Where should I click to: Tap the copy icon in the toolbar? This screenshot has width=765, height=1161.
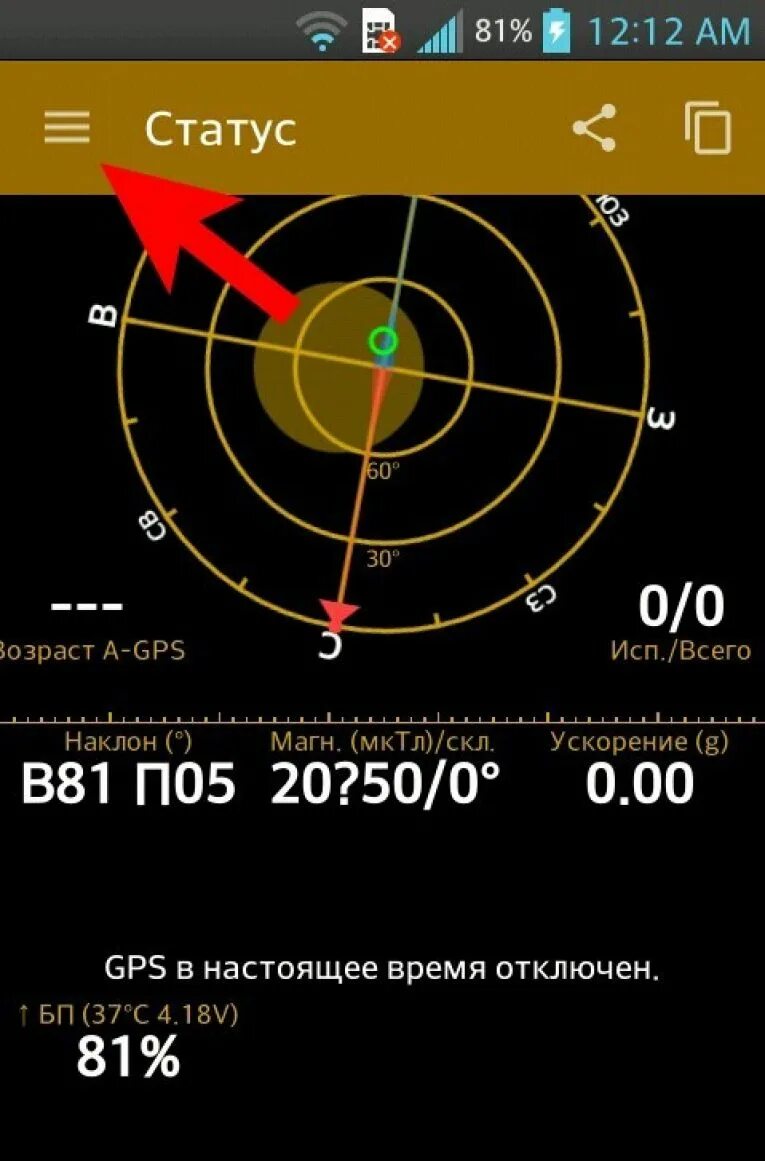tap(708, 129)
